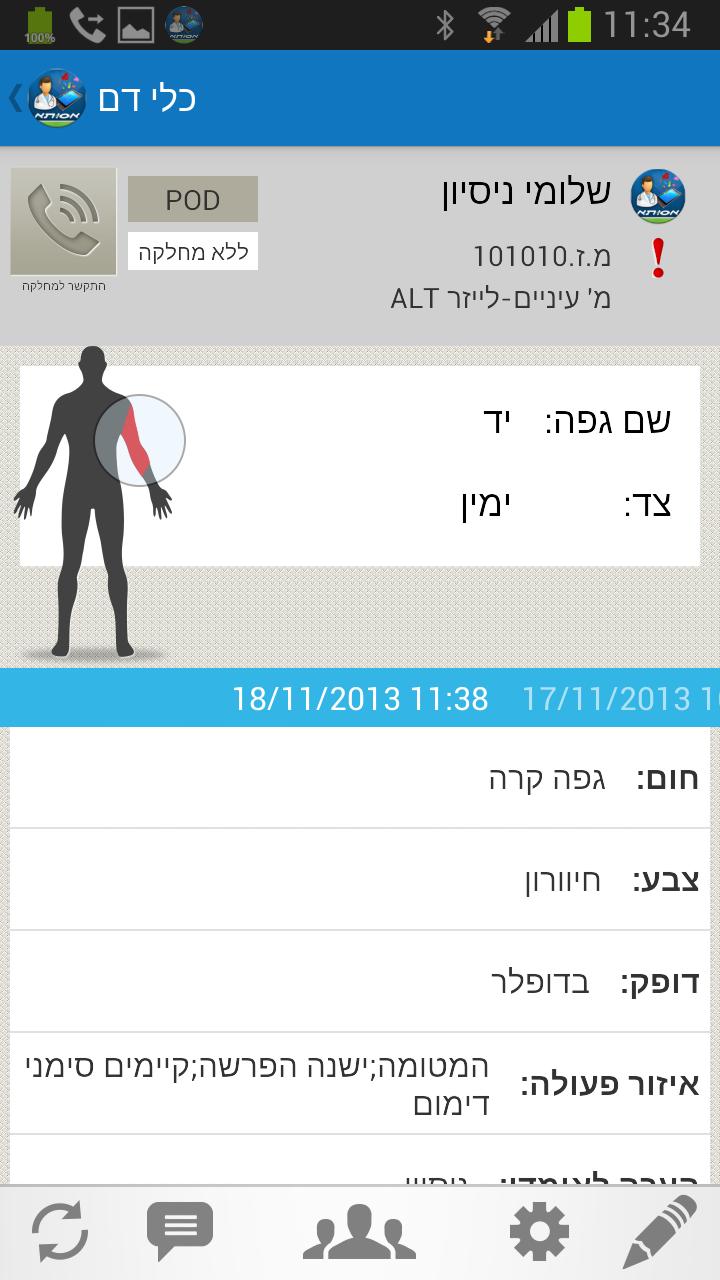This screenshot has height=1280, width=720.
Task: Open the patients group icon
Action: click(x=359, y=1231)
